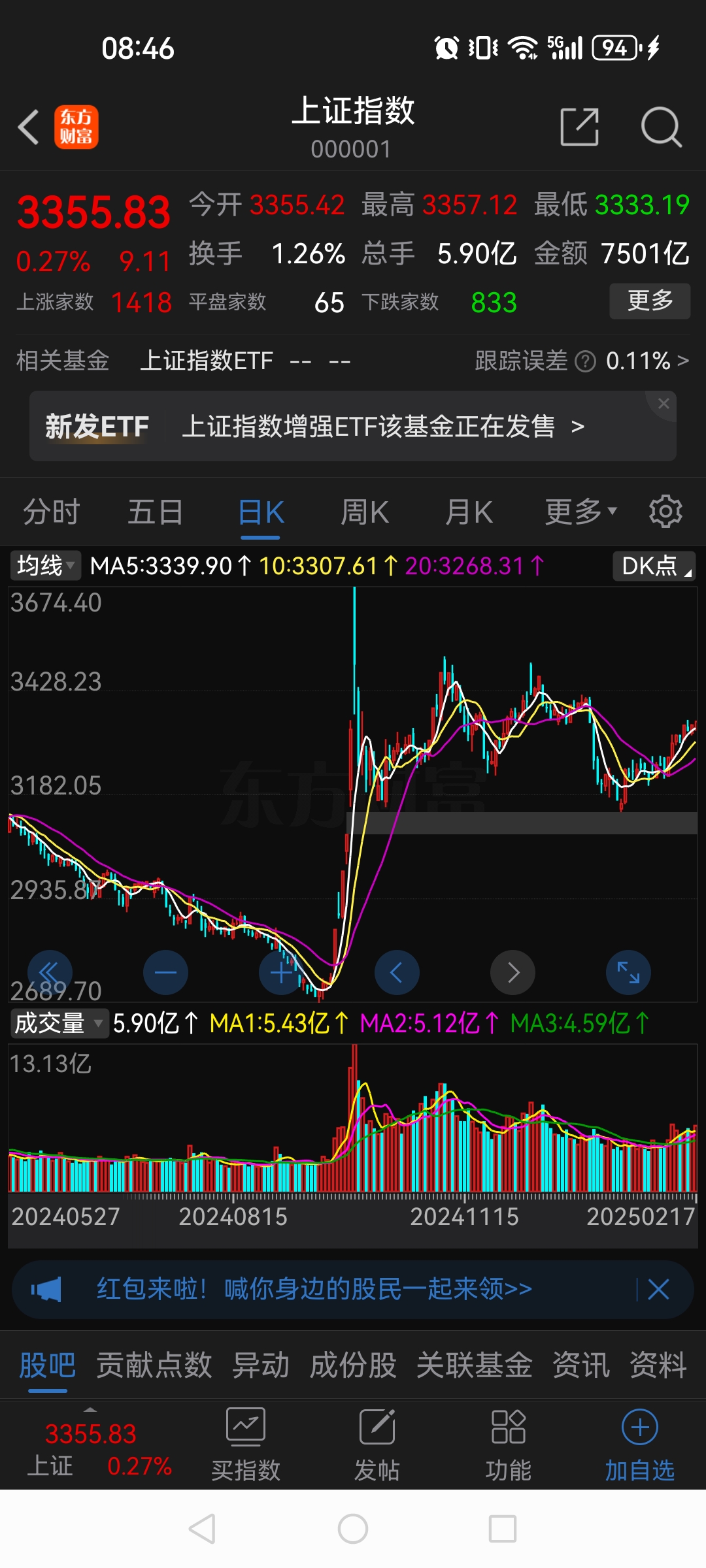Switch to the 周K weekly chart tab
Screen dimensions: 706x1568
coord(364,511)
